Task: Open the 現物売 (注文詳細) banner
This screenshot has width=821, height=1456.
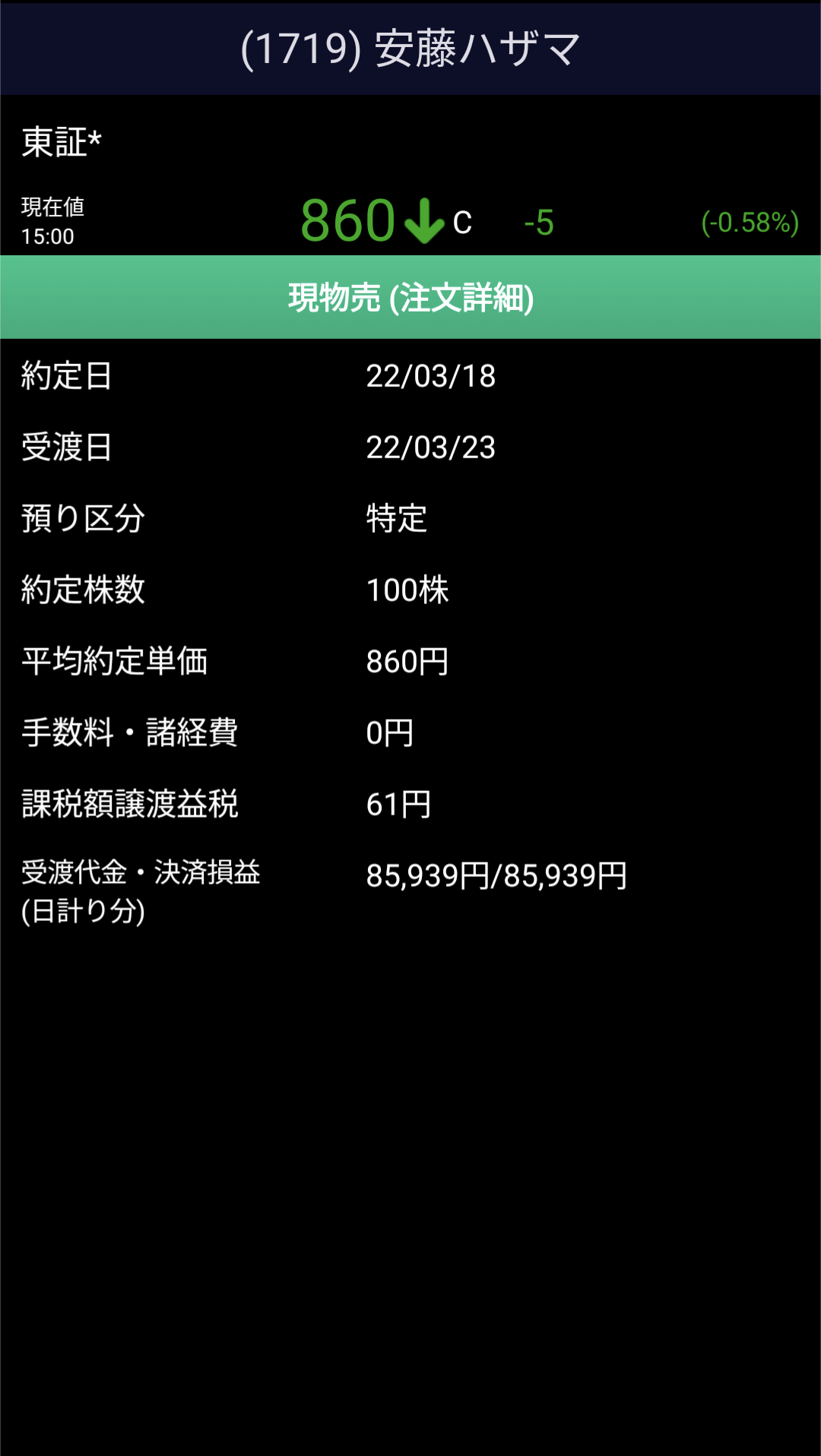Action: 410,297
